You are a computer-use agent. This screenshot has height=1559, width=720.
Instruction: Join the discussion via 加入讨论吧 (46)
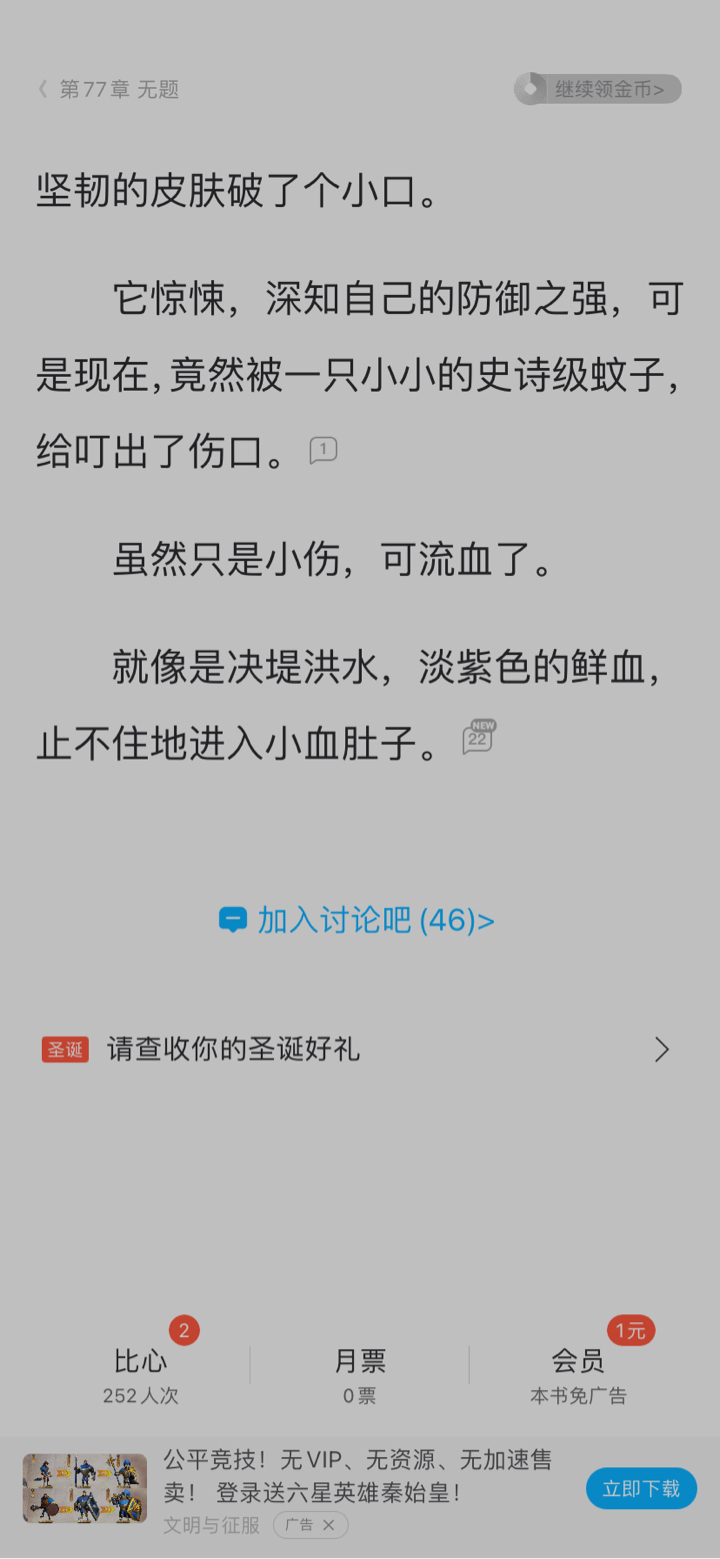[357, 919]
